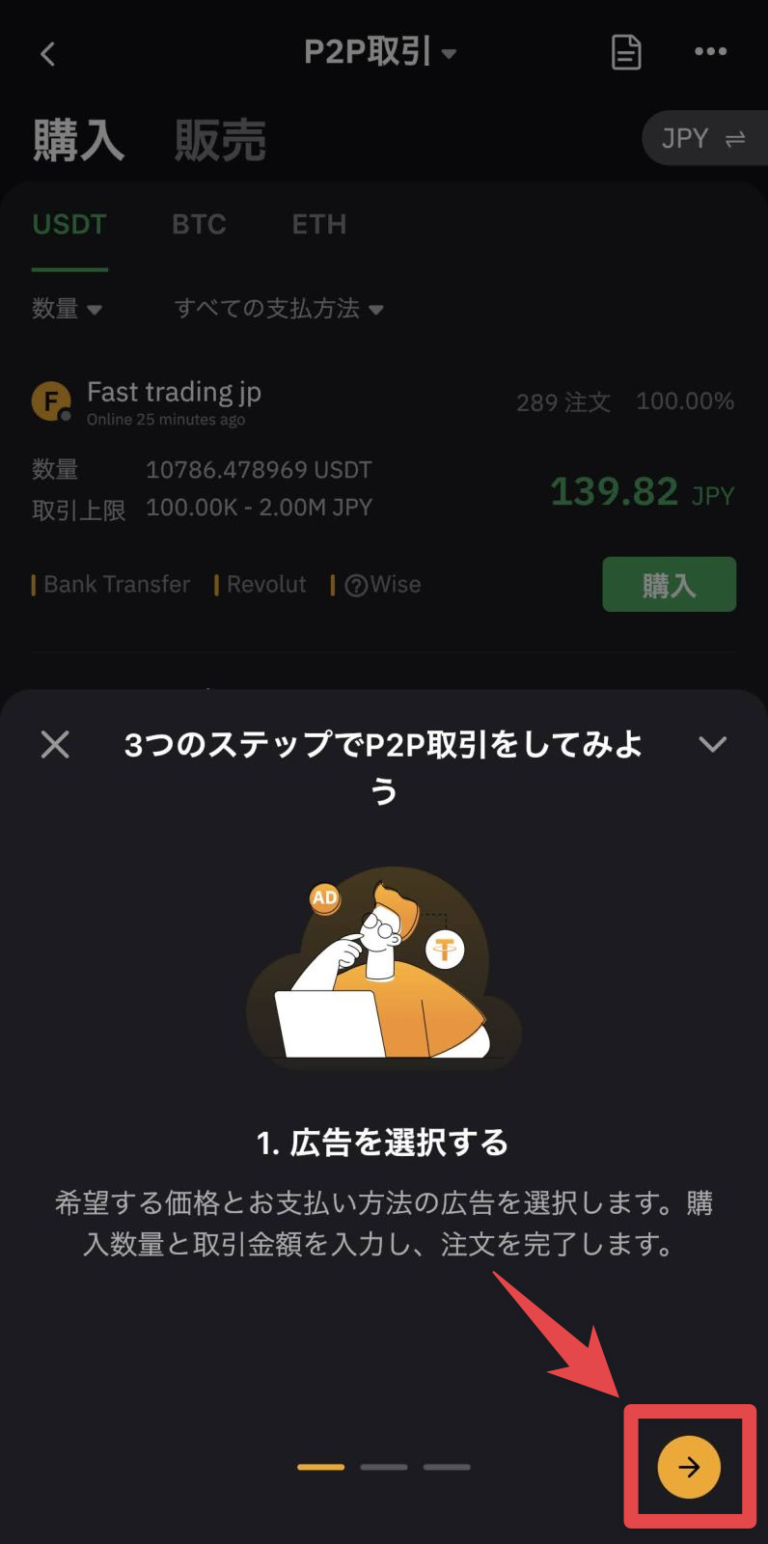Image resolution: width=768 pixels, height=1544 pixels.
Task: Open the Wise payment method info icon
Action: 357,584
